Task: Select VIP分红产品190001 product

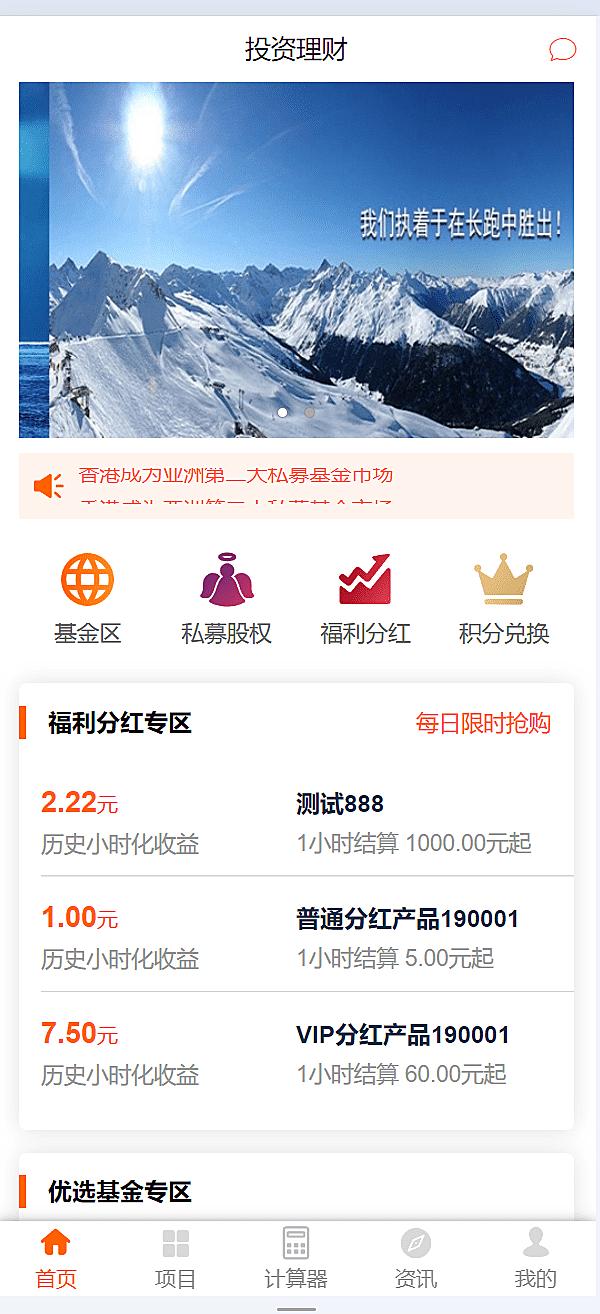Action: [x=402, y=1035]
